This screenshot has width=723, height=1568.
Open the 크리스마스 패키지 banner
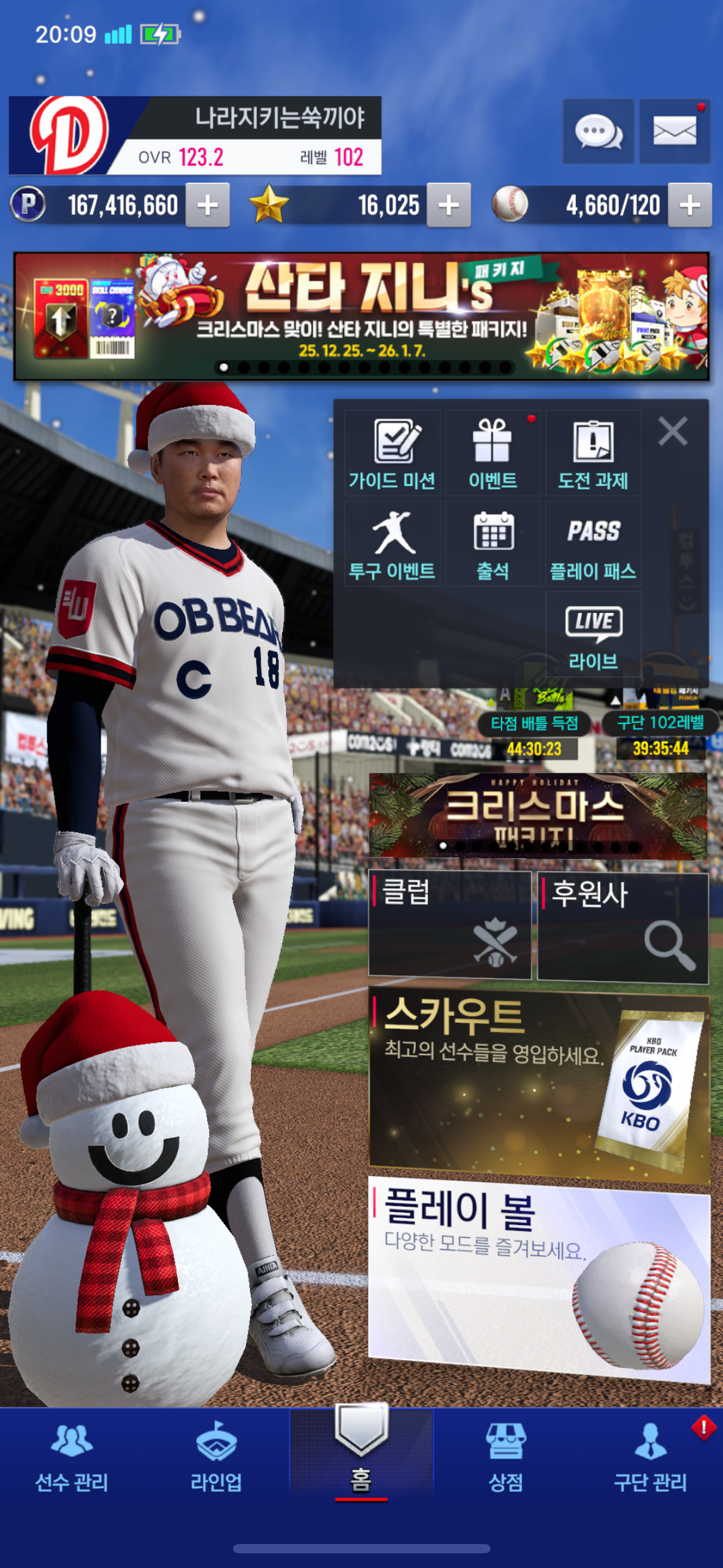click(x=538, y=815)
